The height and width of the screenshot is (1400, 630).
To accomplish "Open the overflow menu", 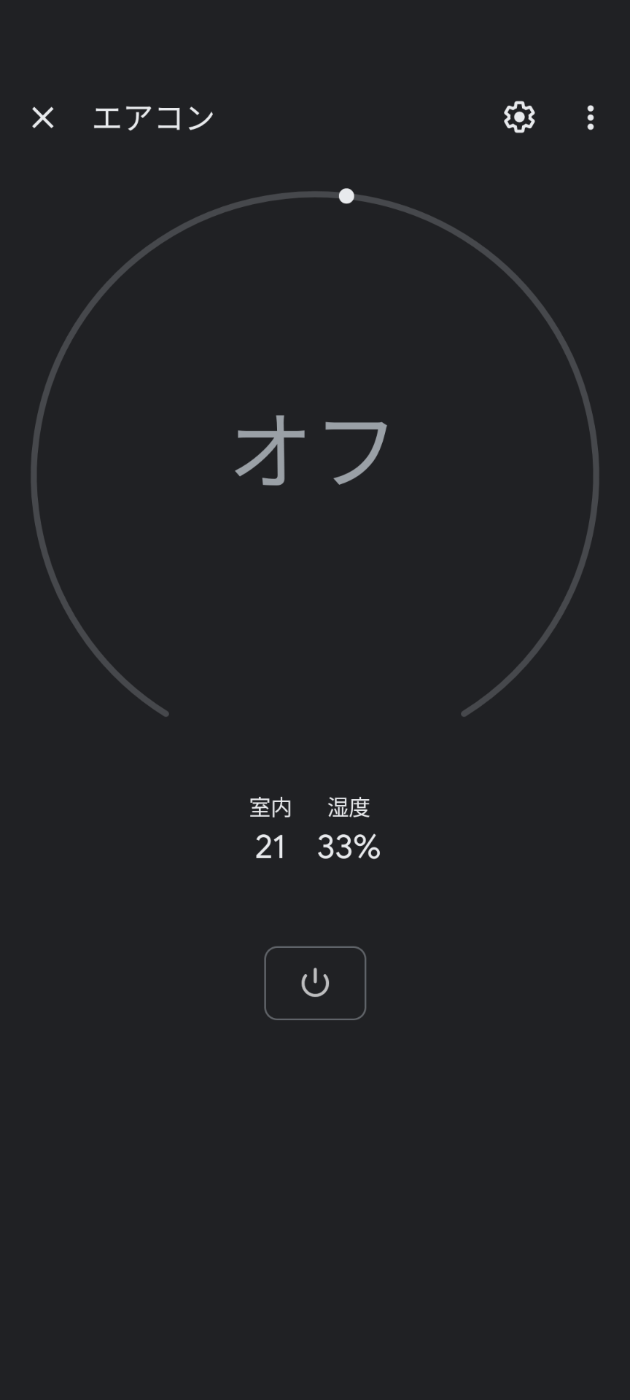I will pos(590,118).
